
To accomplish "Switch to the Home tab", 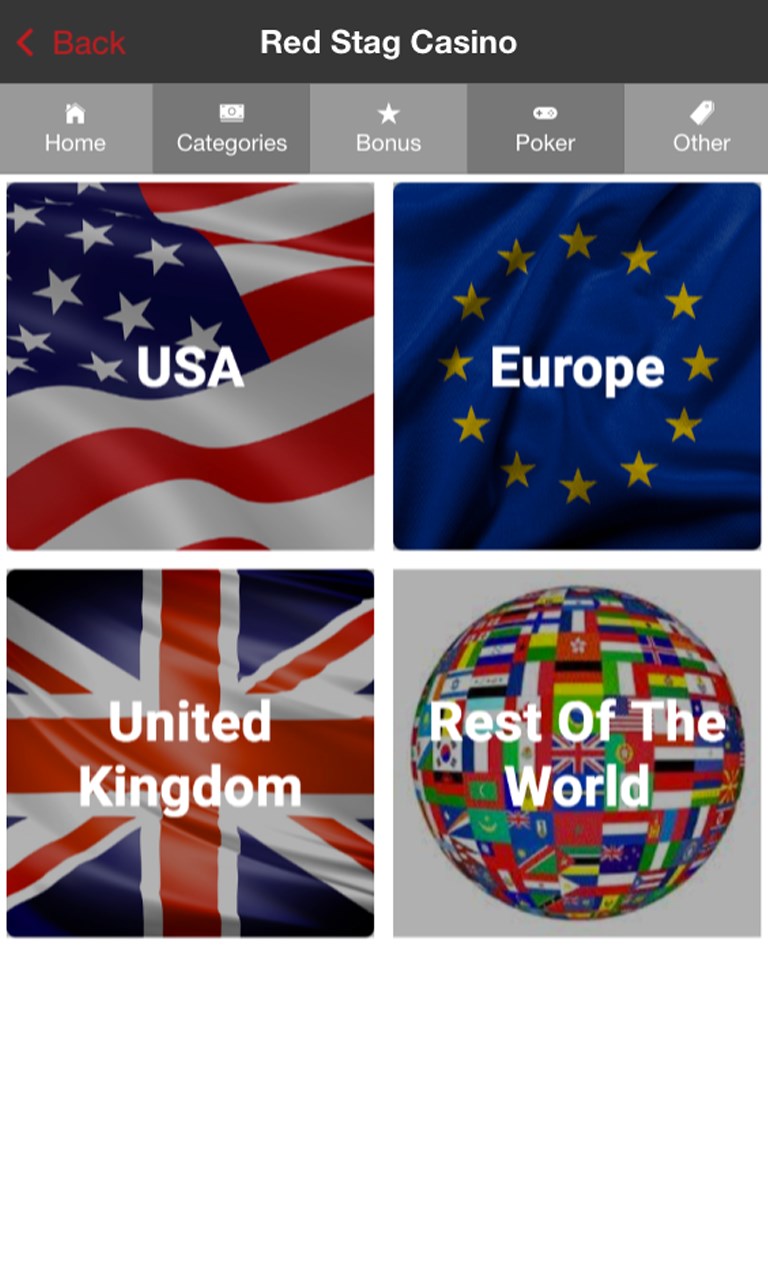I will click(75, 129).
